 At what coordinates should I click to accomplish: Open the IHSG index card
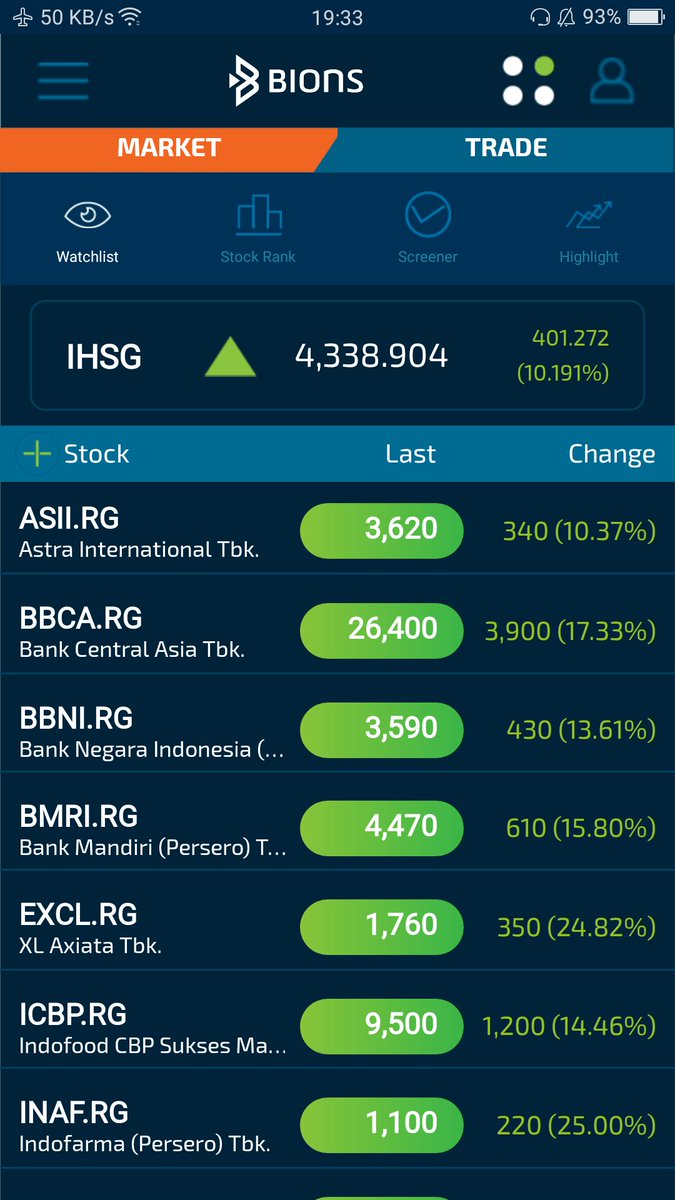click(337, 356)
